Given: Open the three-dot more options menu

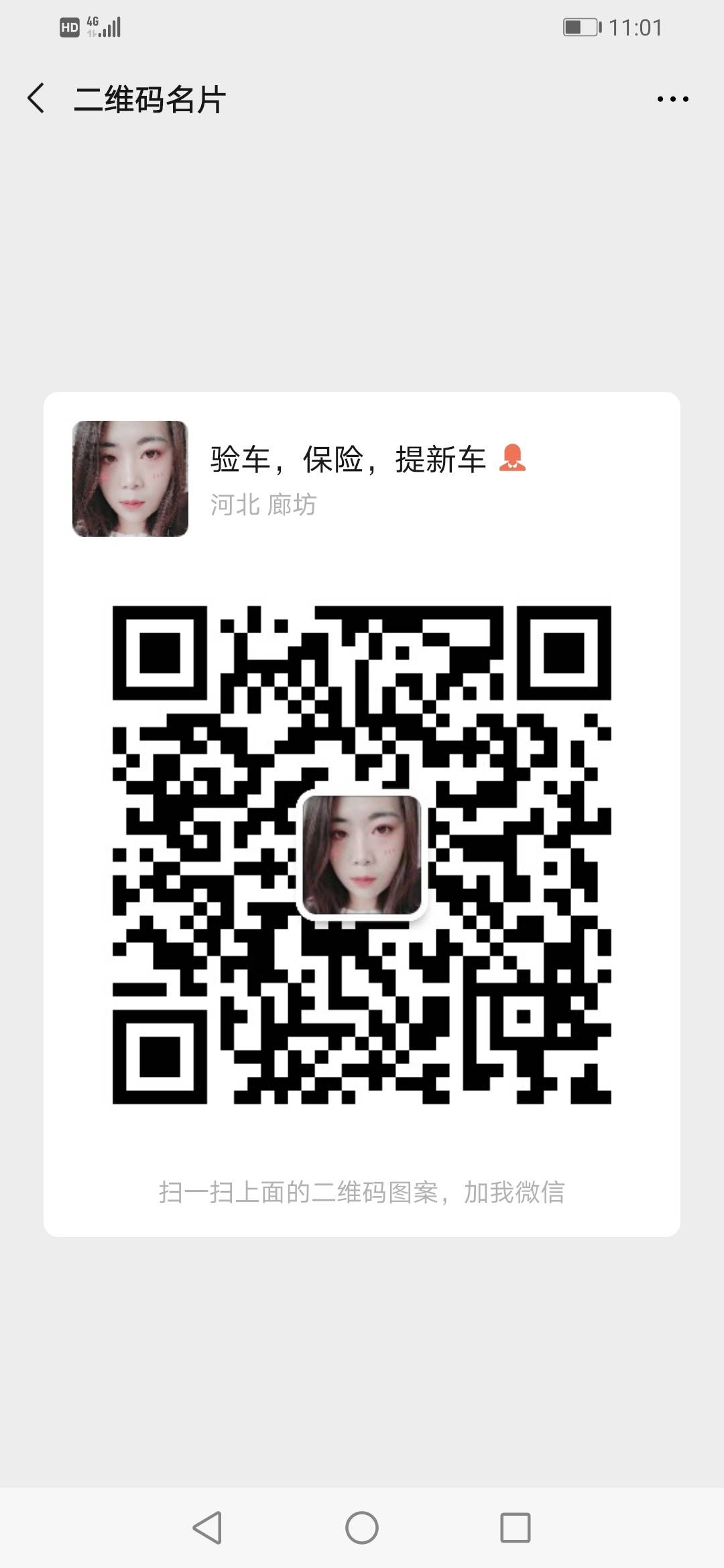Looking at the screenshot, I should [x=672, y=99].
